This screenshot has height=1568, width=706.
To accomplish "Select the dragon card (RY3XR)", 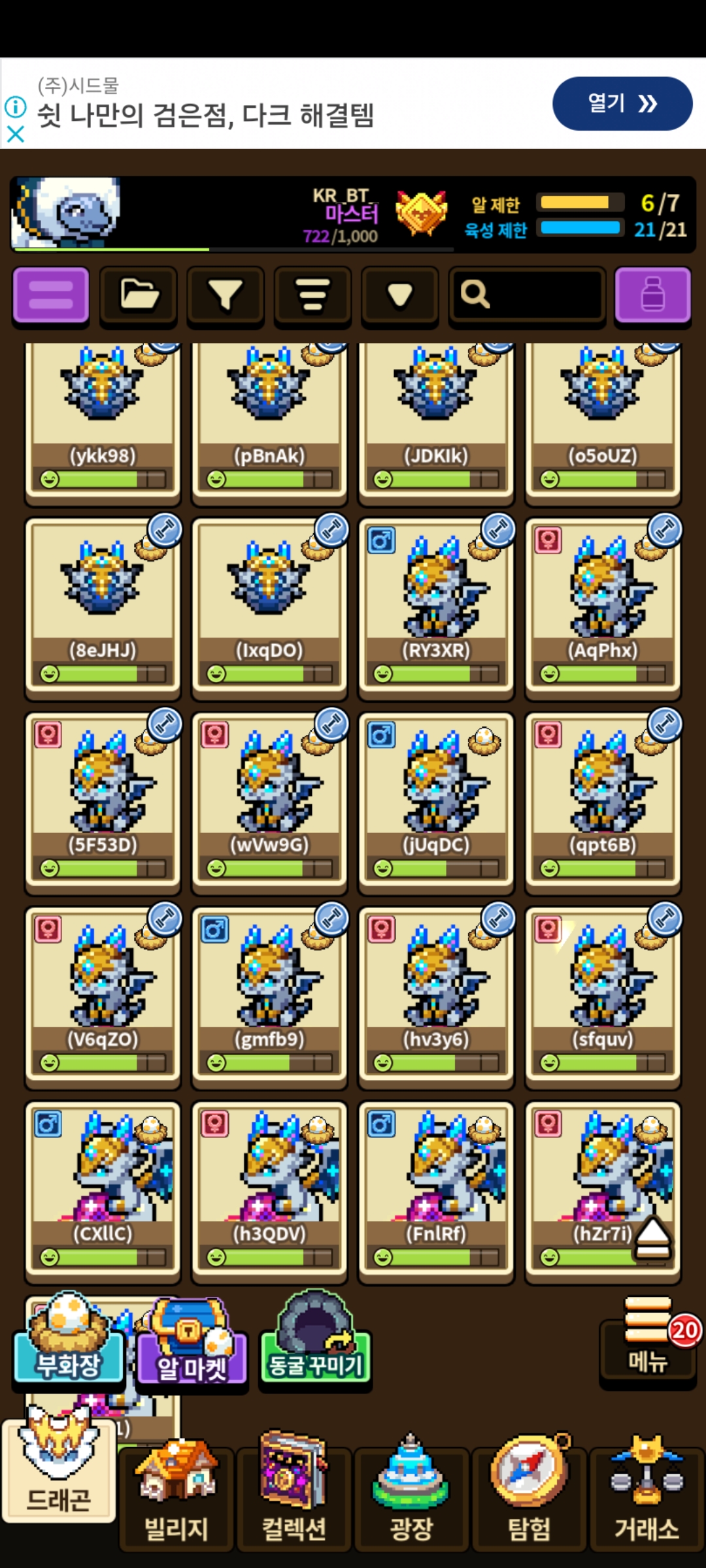I will coord(436,606).
